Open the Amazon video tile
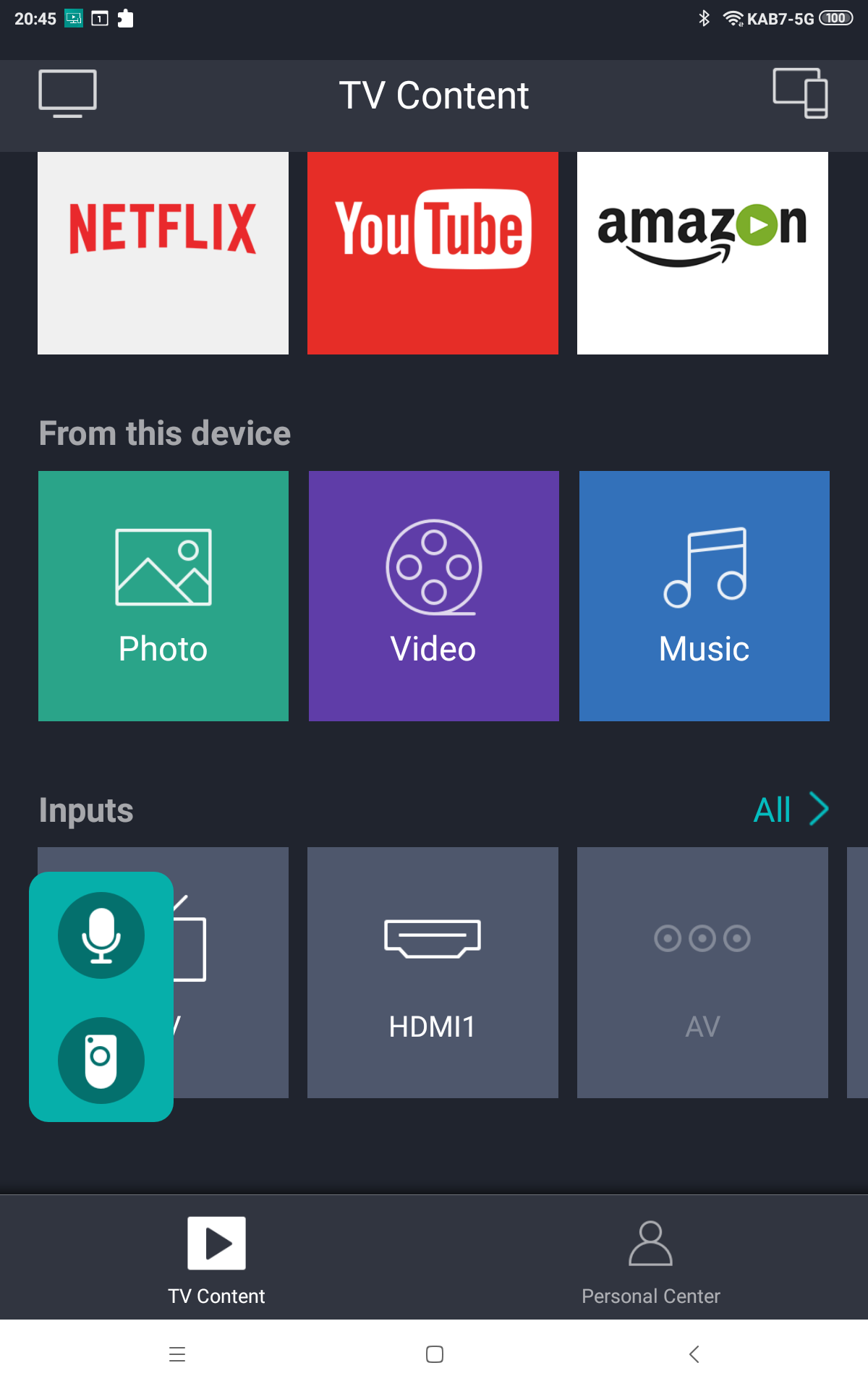868x1389 pixels. click(x=702, y=252)
